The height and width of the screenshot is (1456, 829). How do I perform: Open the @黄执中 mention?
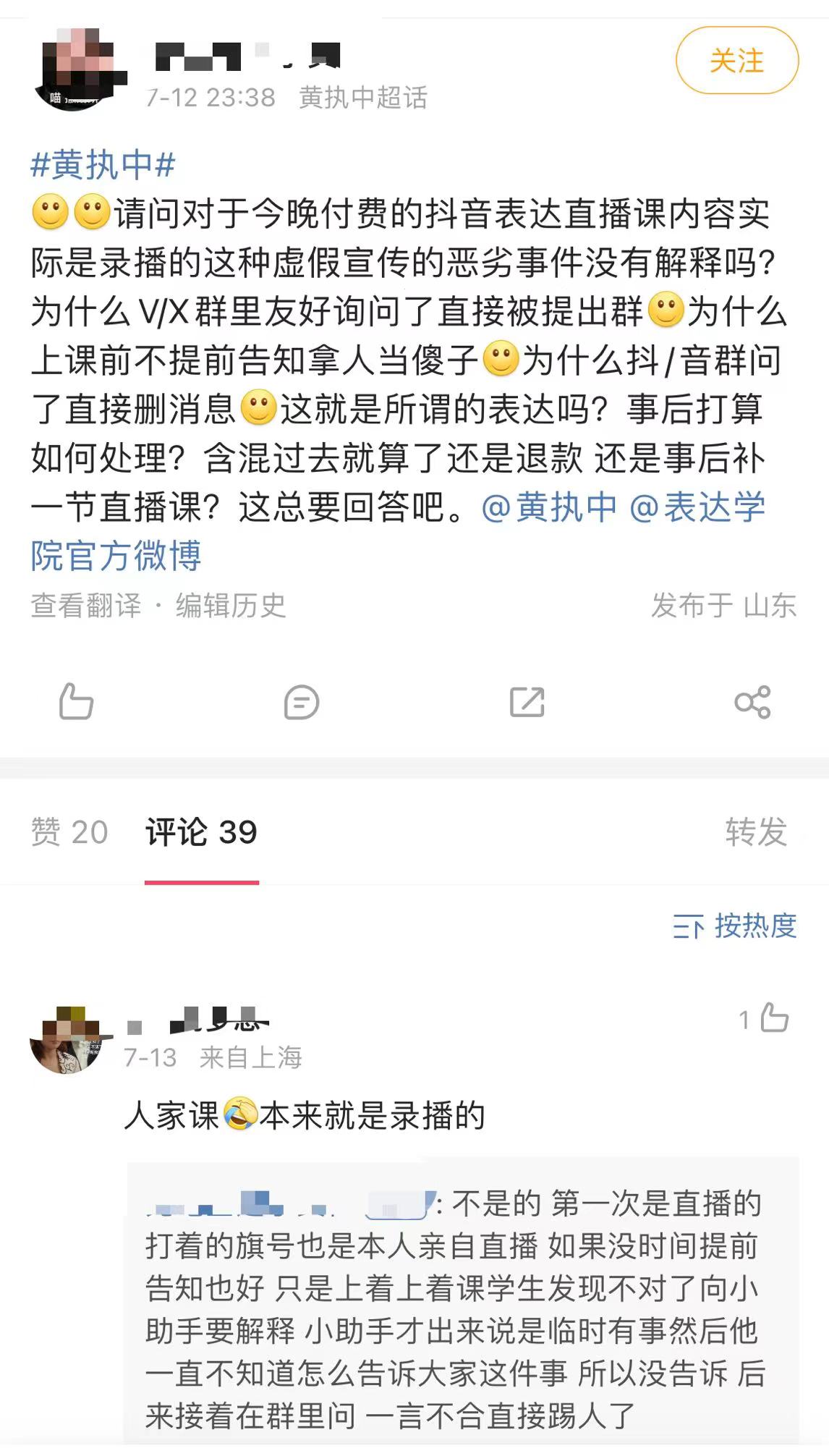pyautogui.click(x=549, y=507)
